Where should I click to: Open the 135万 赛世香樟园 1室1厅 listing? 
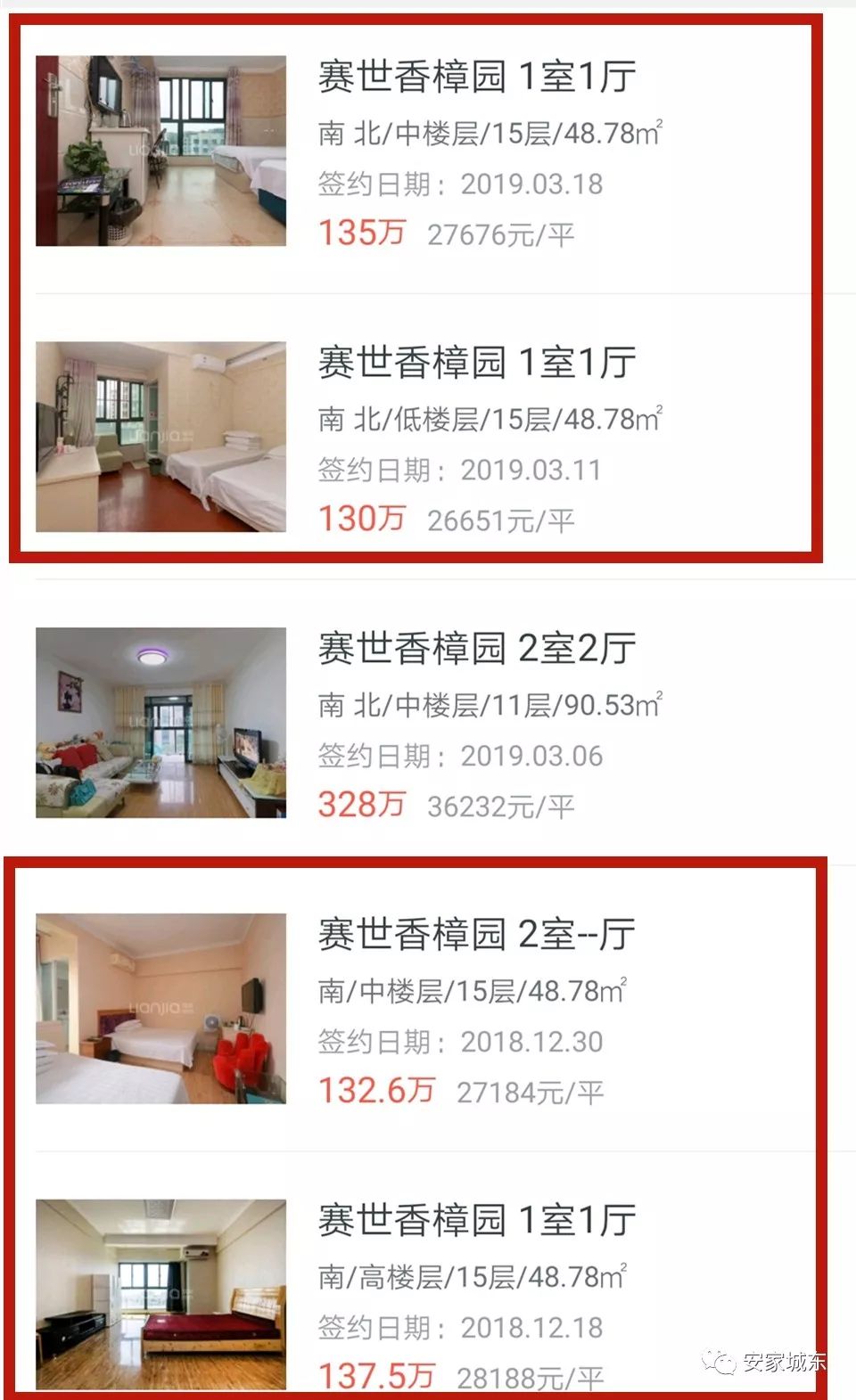[477, 78]
